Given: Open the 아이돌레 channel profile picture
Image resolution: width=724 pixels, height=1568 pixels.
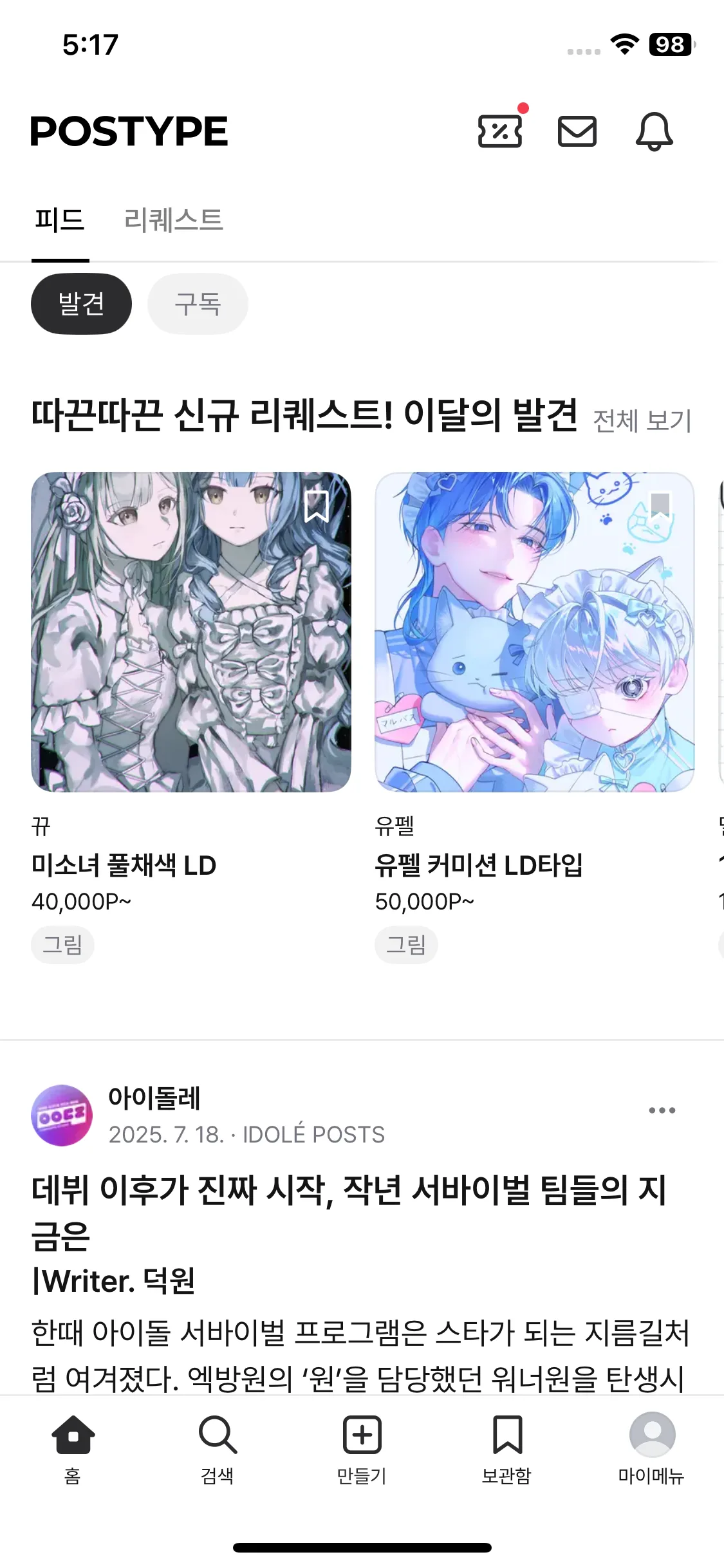Looking at the screenshot, I should pyautogui.click(x=62, y=1115).
